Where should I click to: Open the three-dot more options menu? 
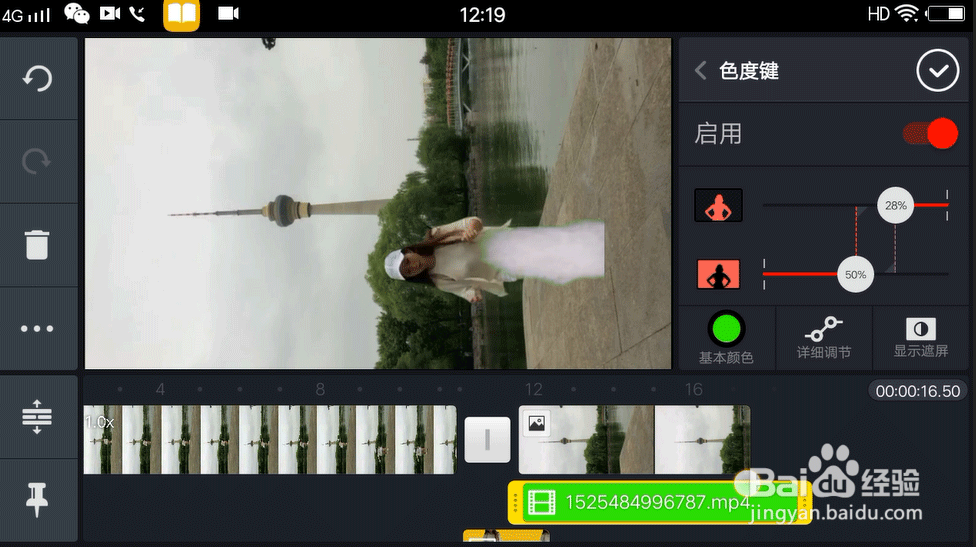37,328
